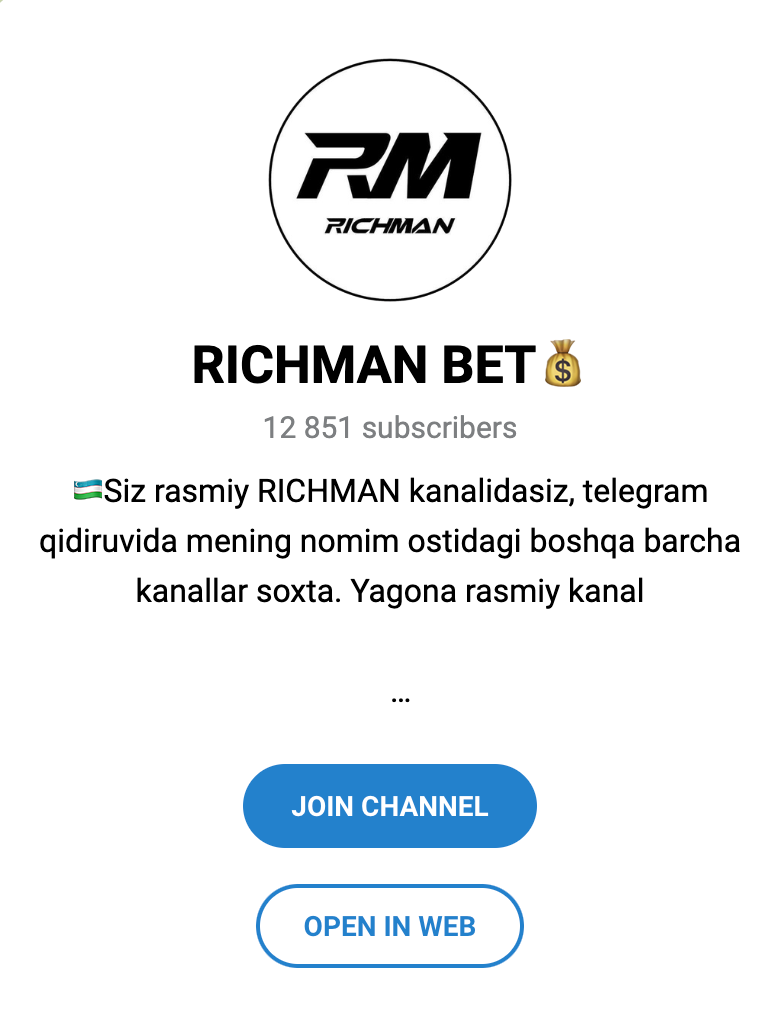Click the first line of the channel description
The width and height of the screenshot is (768, 1012).
point(389,491)
